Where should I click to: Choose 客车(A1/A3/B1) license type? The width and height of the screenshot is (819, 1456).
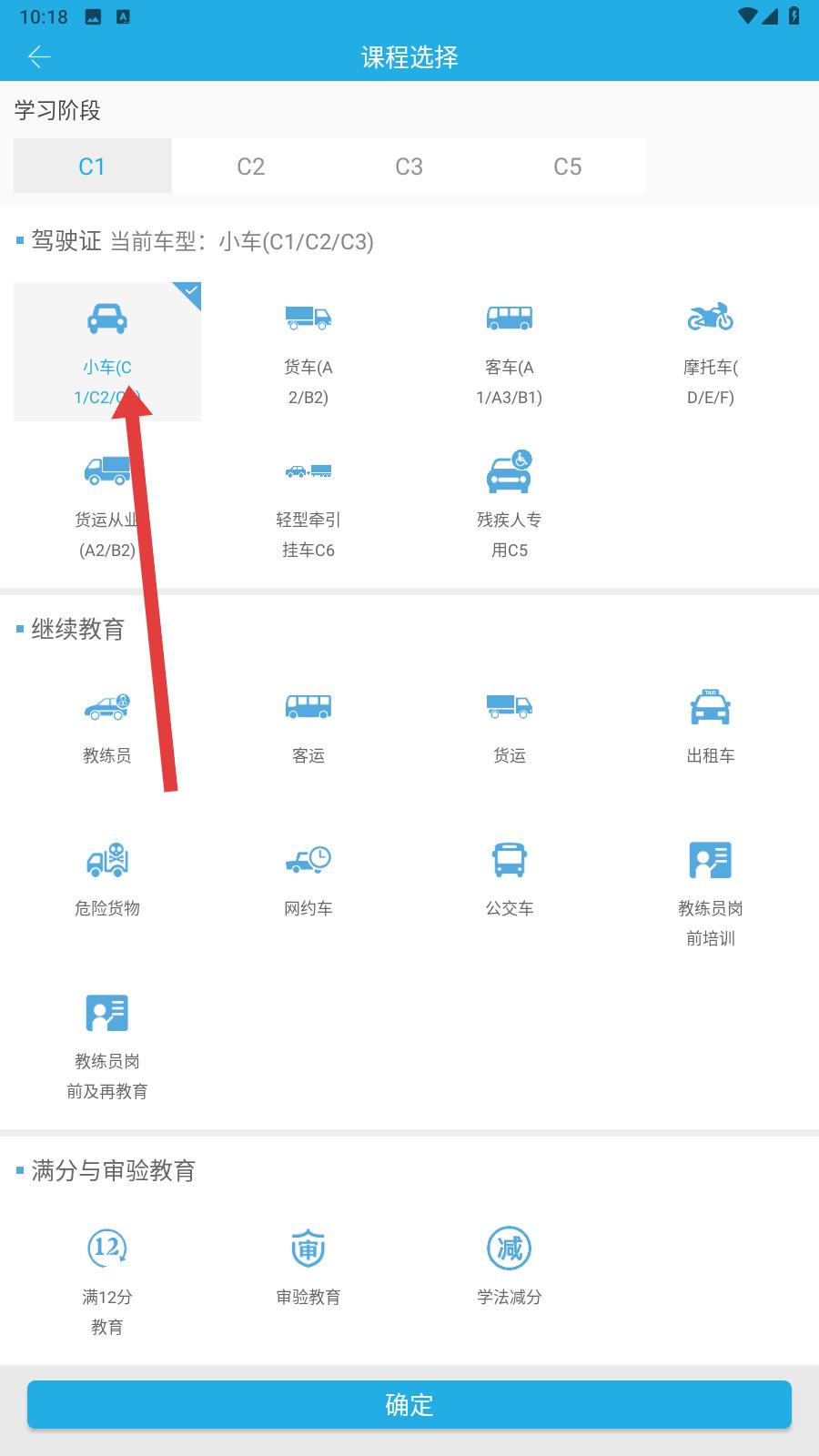click(x=510, y=352)
